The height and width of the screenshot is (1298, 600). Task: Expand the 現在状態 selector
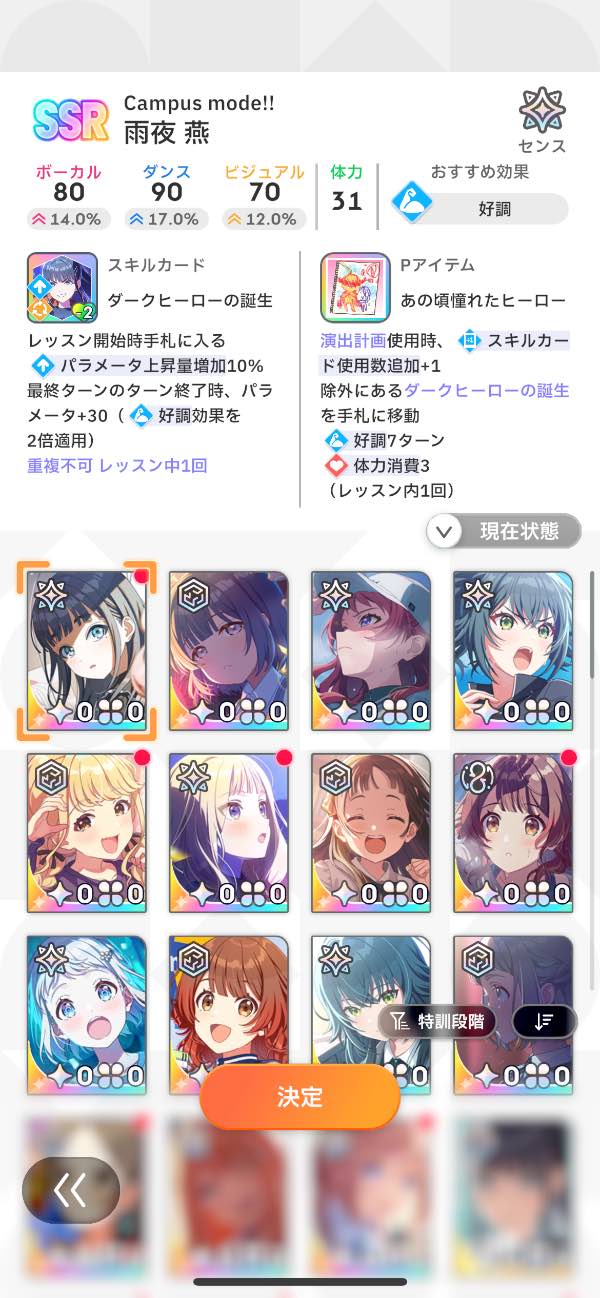point(503,531)
